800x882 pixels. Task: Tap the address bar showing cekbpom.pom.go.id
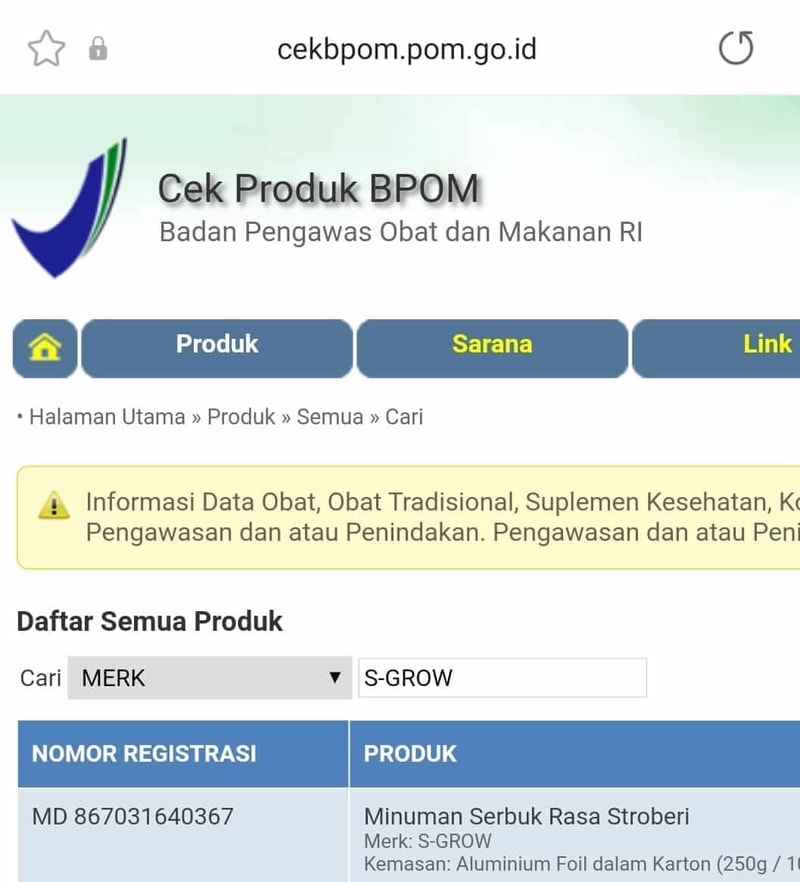[x=406, y=48]
